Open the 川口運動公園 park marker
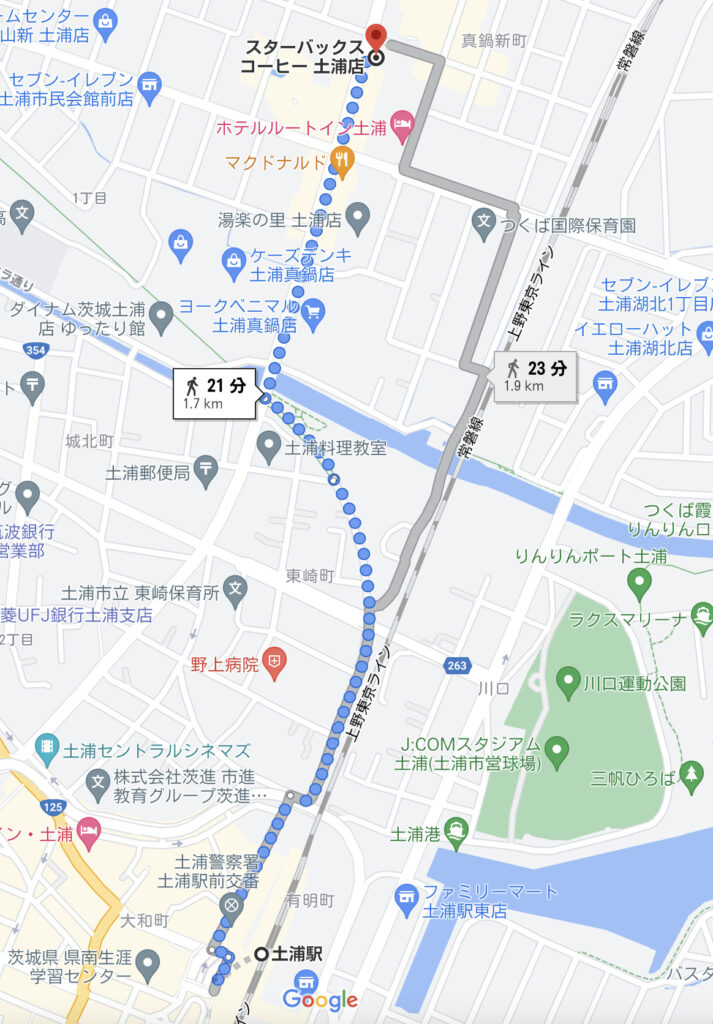Viewport: 713px width, 1024px height. [x=568, y=684]
